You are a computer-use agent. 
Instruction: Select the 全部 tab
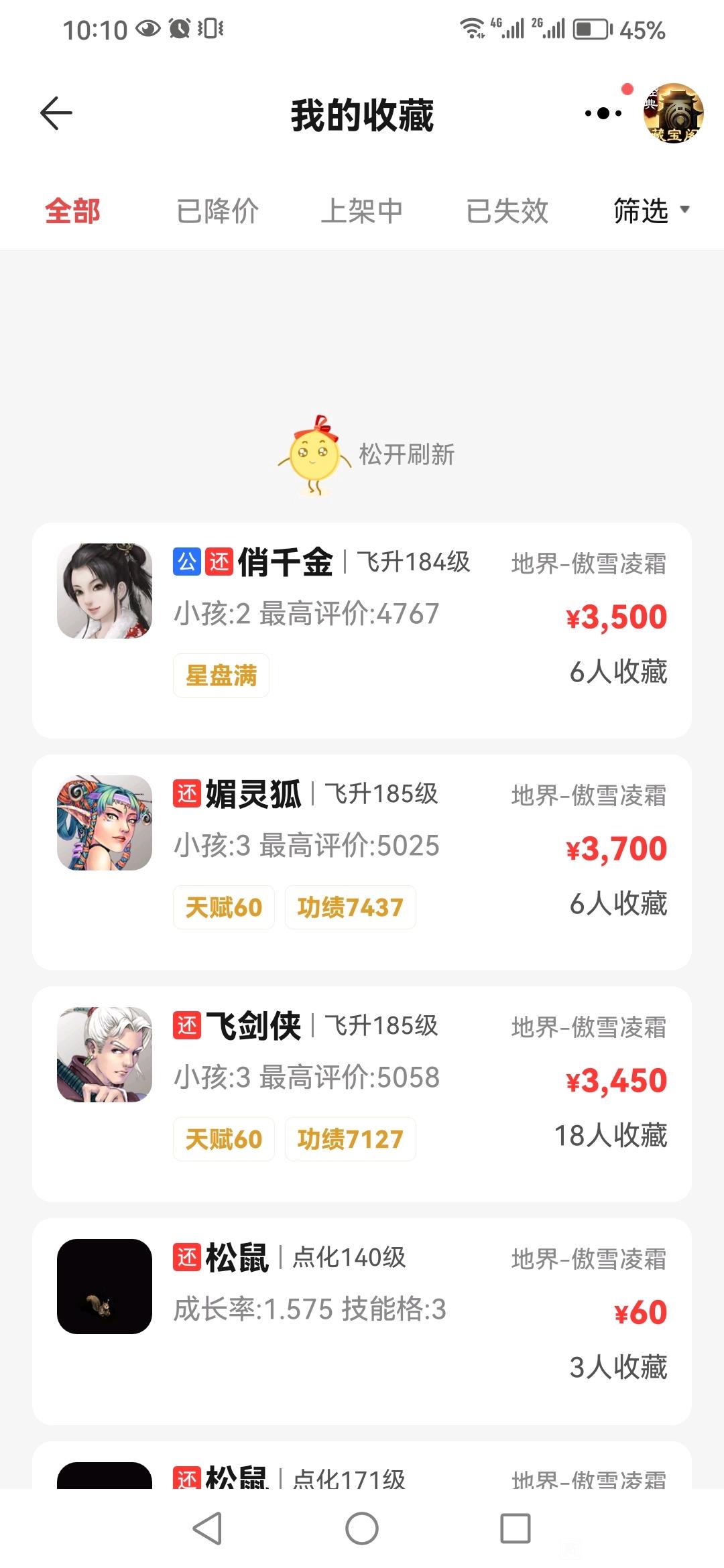72,211
